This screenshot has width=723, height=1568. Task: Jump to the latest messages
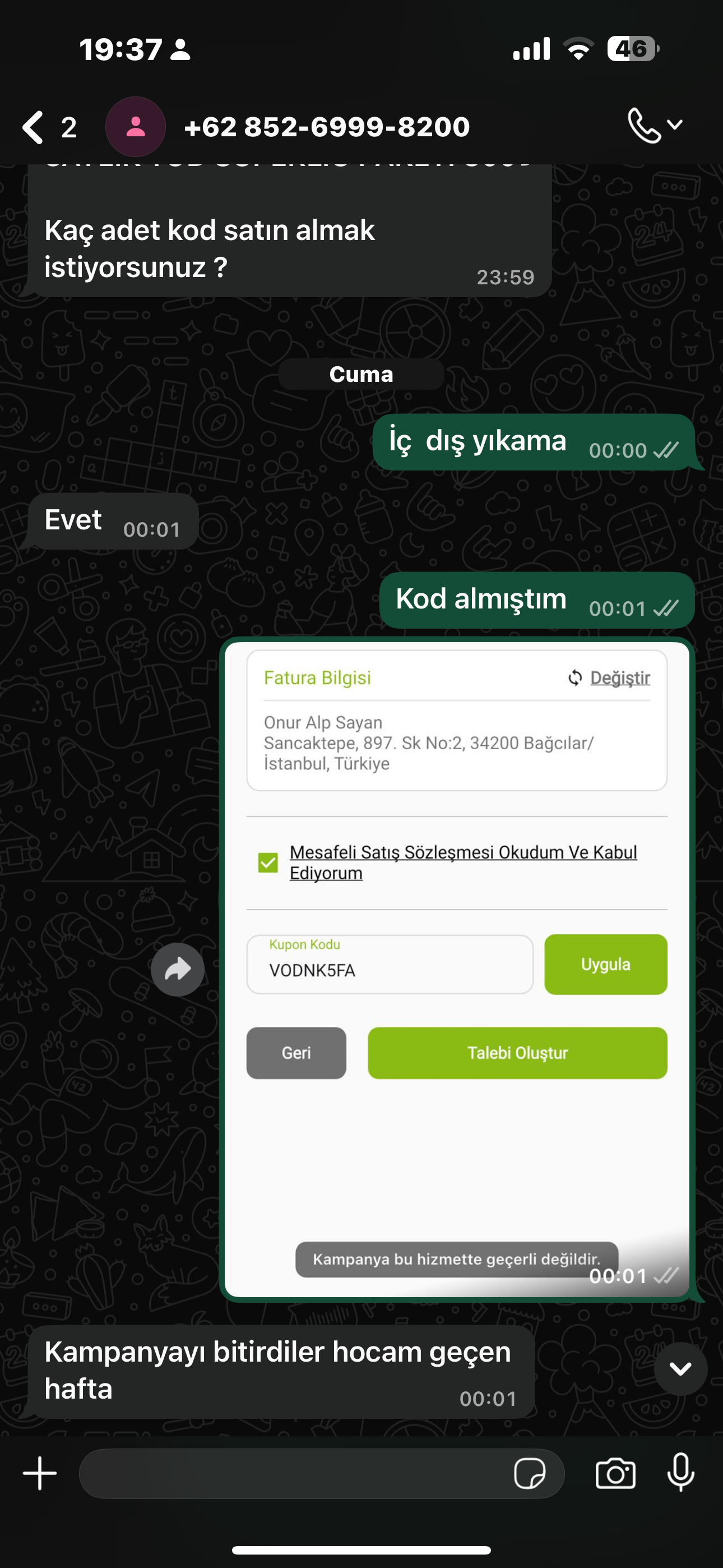click(680, 1368)
